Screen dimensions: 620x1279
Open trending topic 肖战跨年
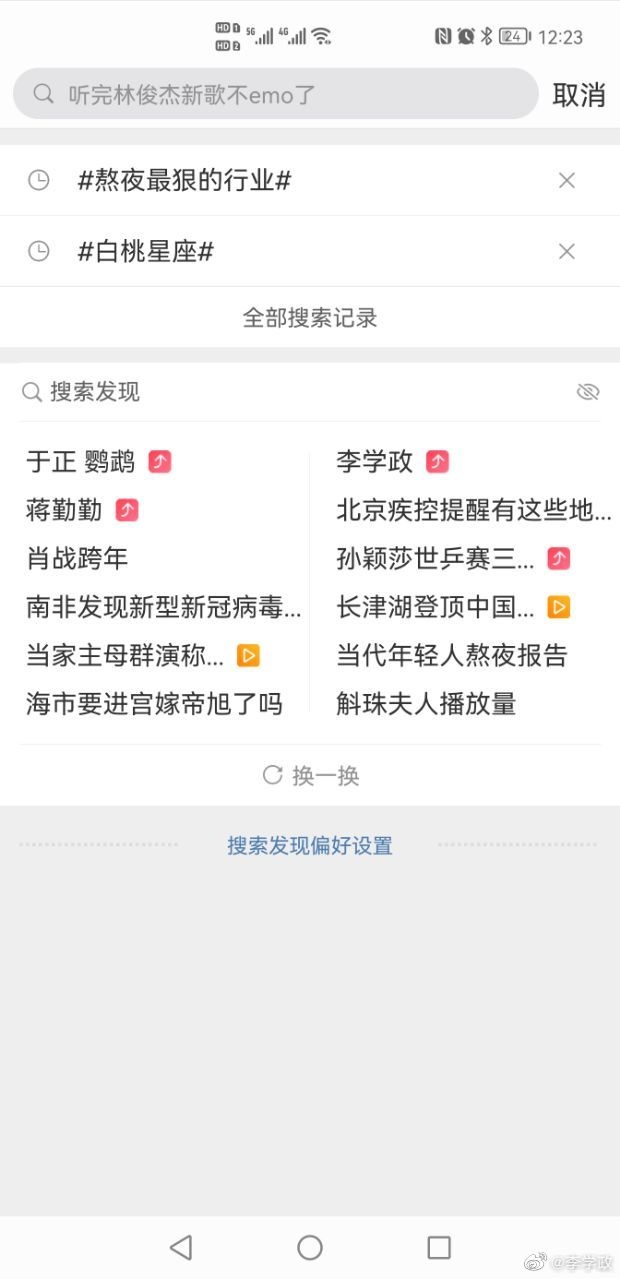77,558
